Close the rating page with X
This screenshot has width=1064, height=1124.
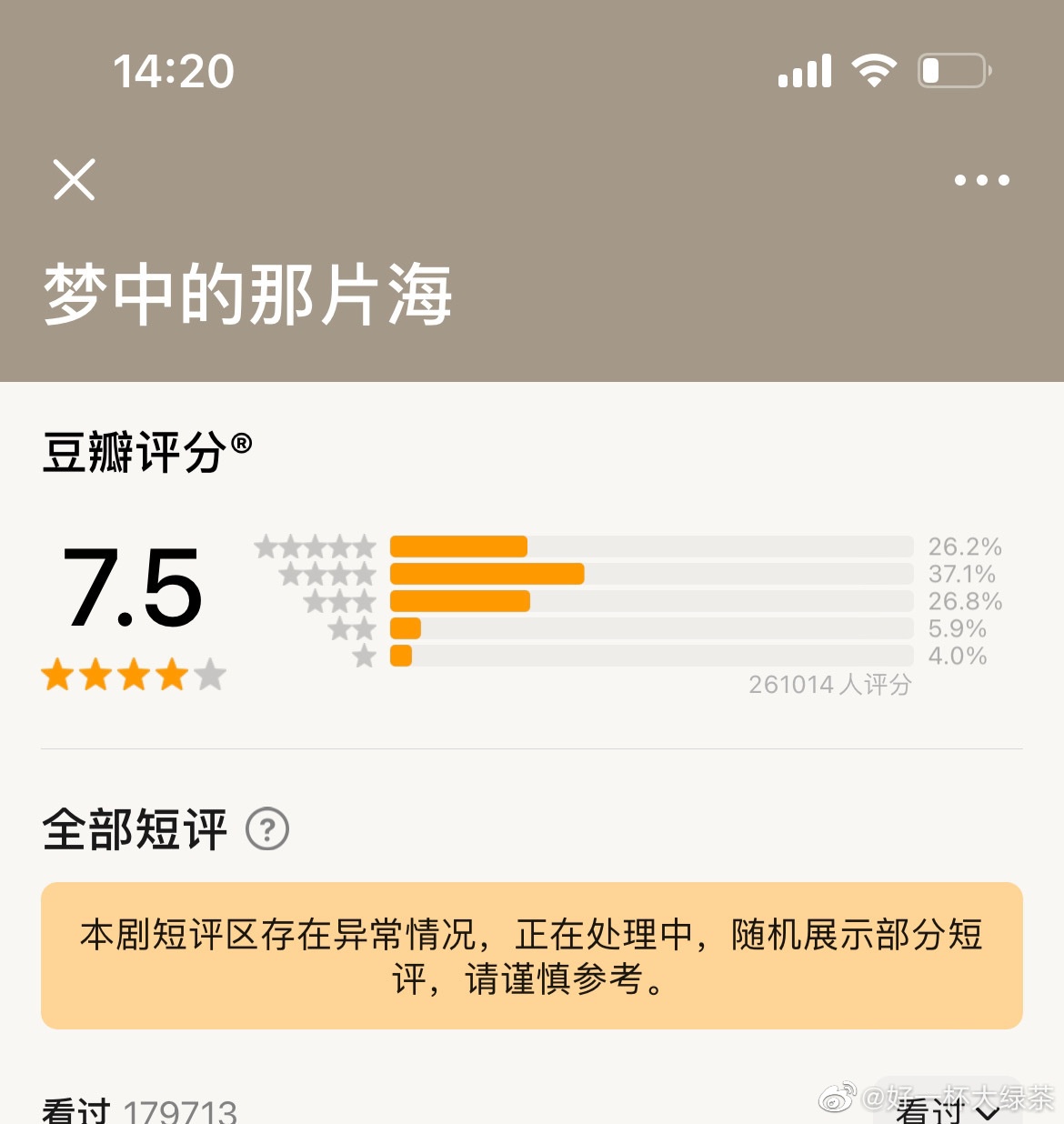coord(74,179)
